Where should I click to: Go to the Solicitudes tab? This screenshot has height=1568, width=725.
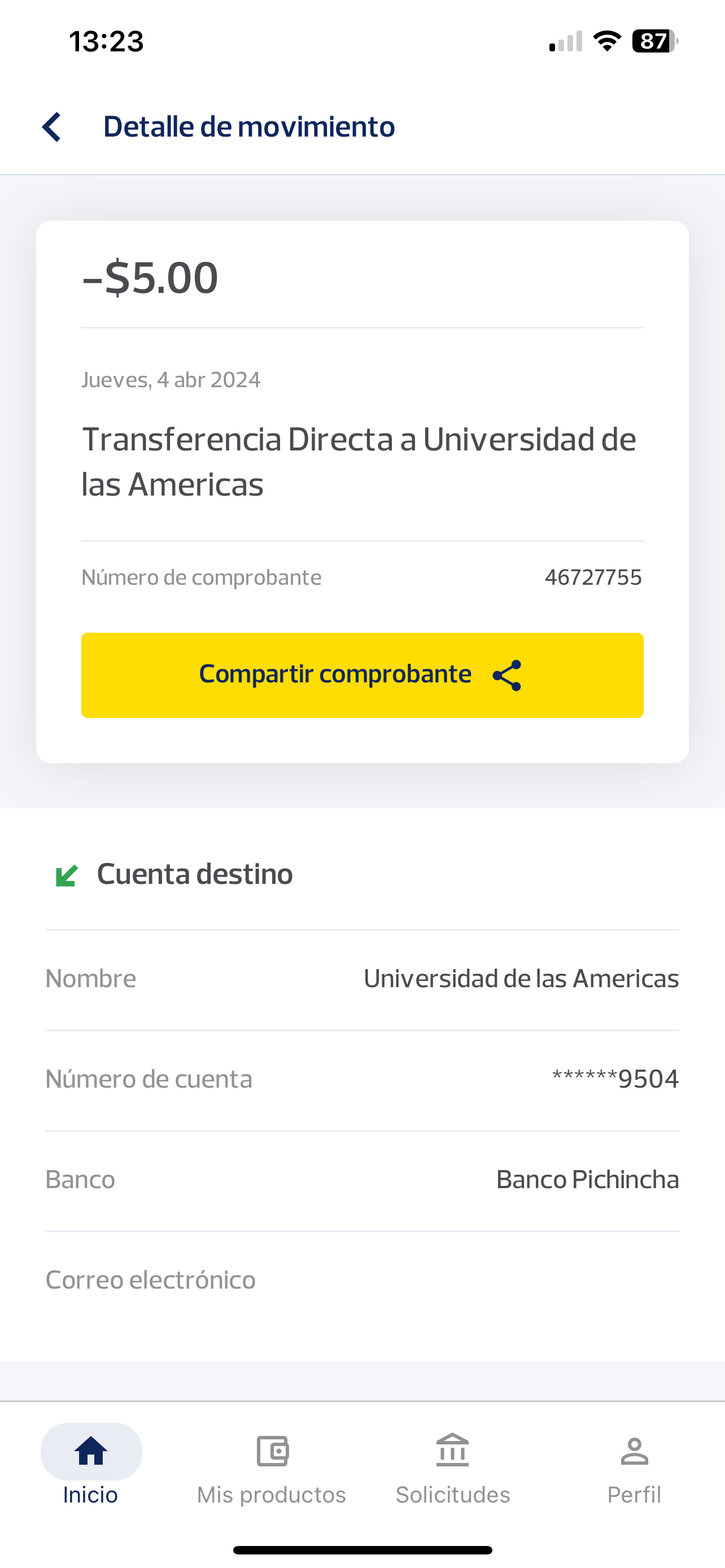453,1467
